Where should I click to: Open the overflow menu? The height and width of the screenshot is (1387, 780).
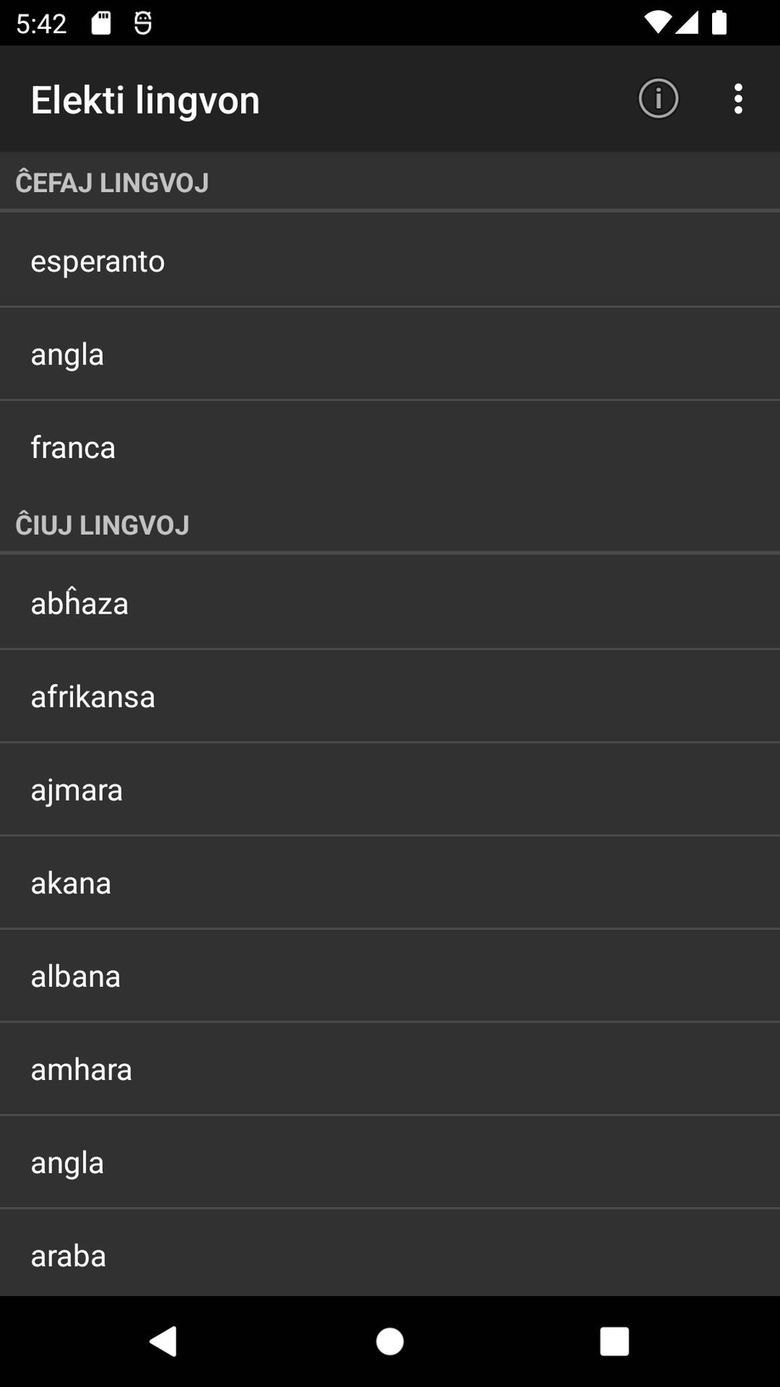(x=738, y=99)
